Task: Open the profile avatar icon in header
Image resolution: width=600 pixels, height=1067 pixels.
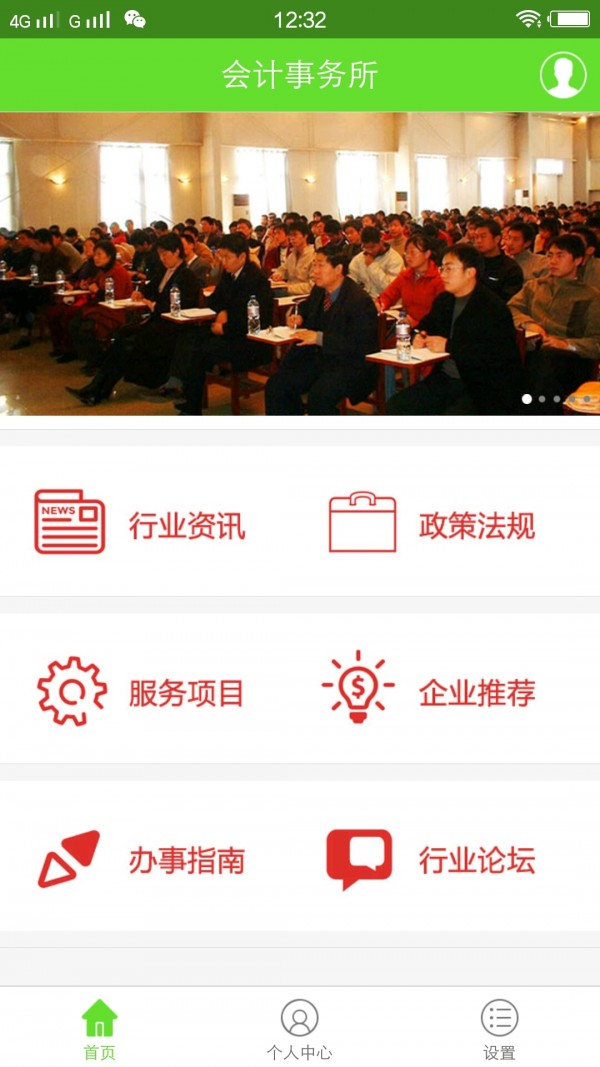Action: pyautogui.click(x=563, y=75)
